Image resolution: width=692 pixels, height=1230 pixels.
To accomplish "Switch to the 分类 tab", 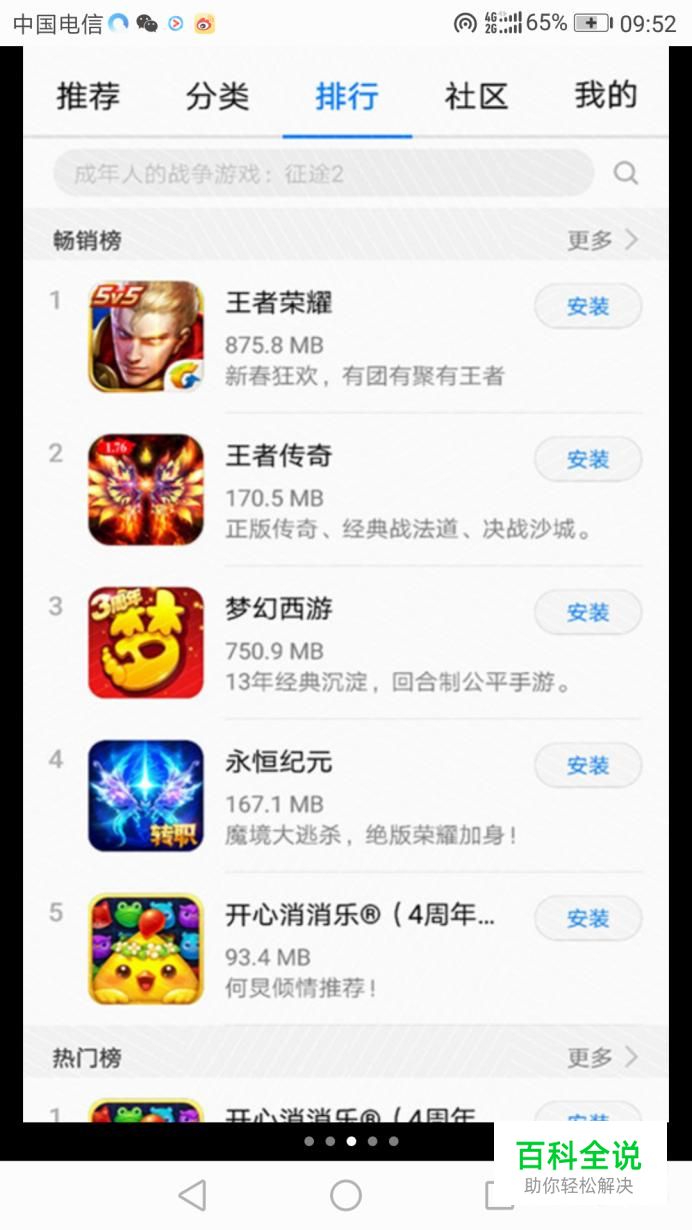I will (x=217, y=96).
